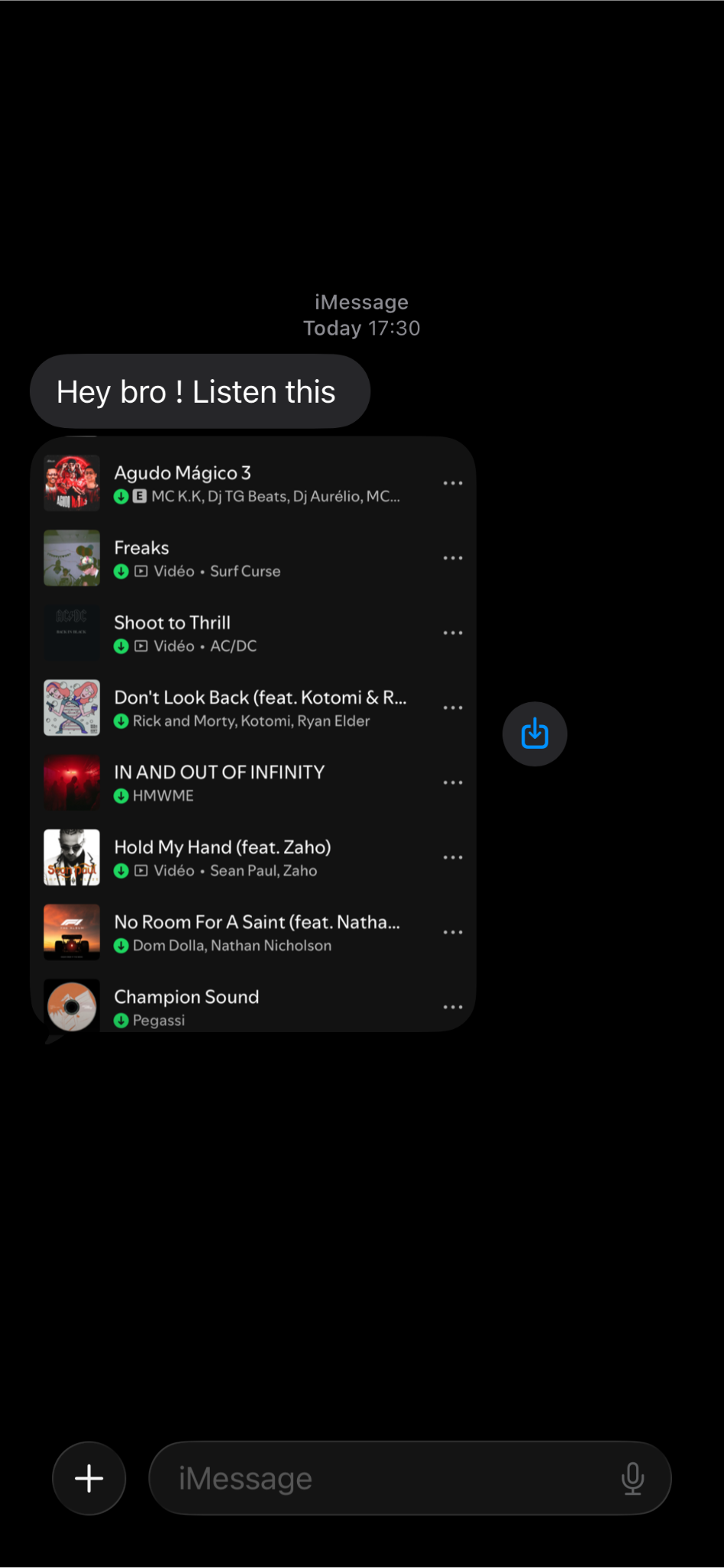The image size is (724, 1568).
Task: Open the Freaks track options menu
Action: point(452,557)
